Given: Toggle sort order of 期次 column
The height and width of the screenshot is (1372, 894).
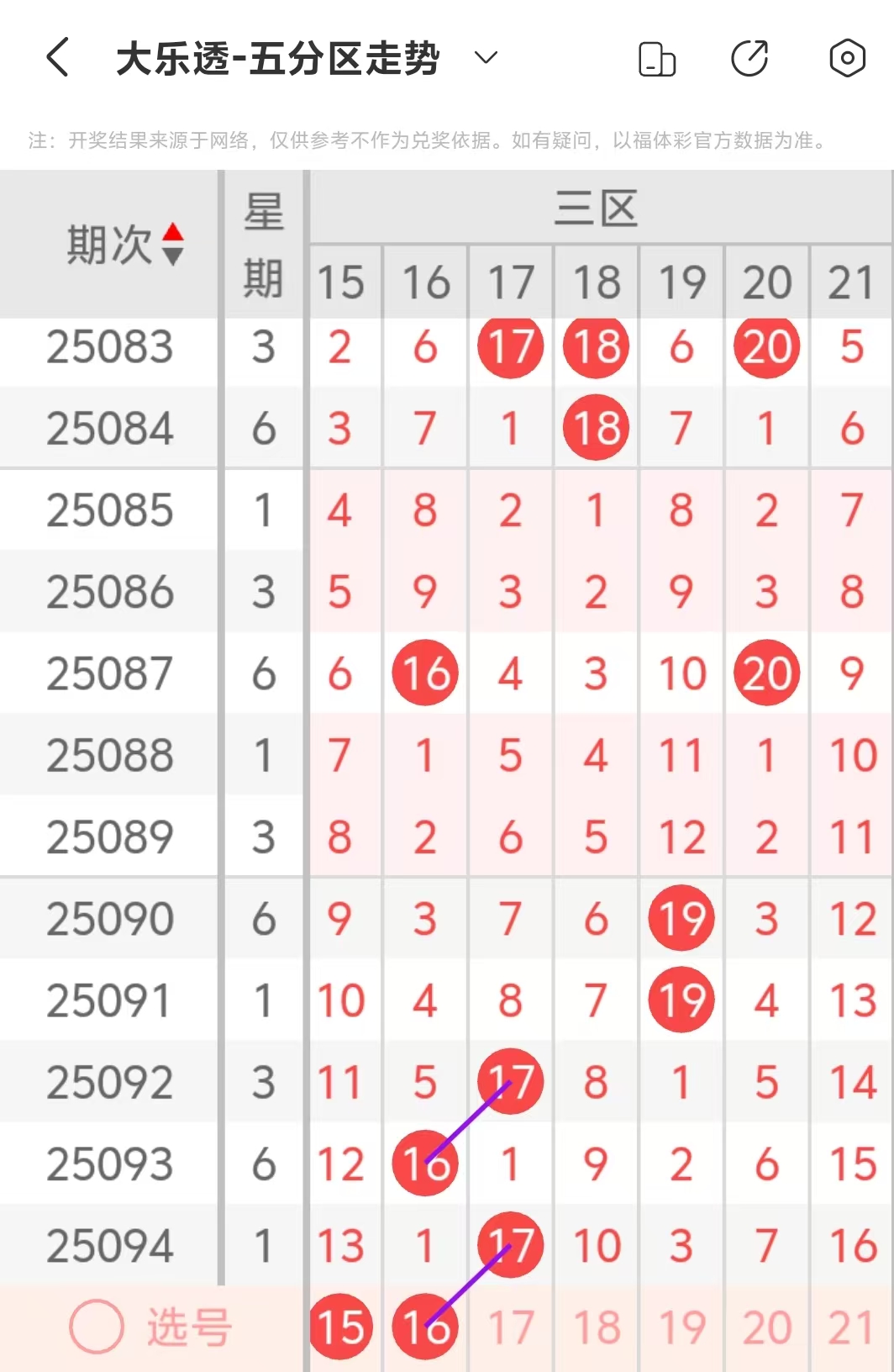Looking at the screenshot, I should coord(173,244).
